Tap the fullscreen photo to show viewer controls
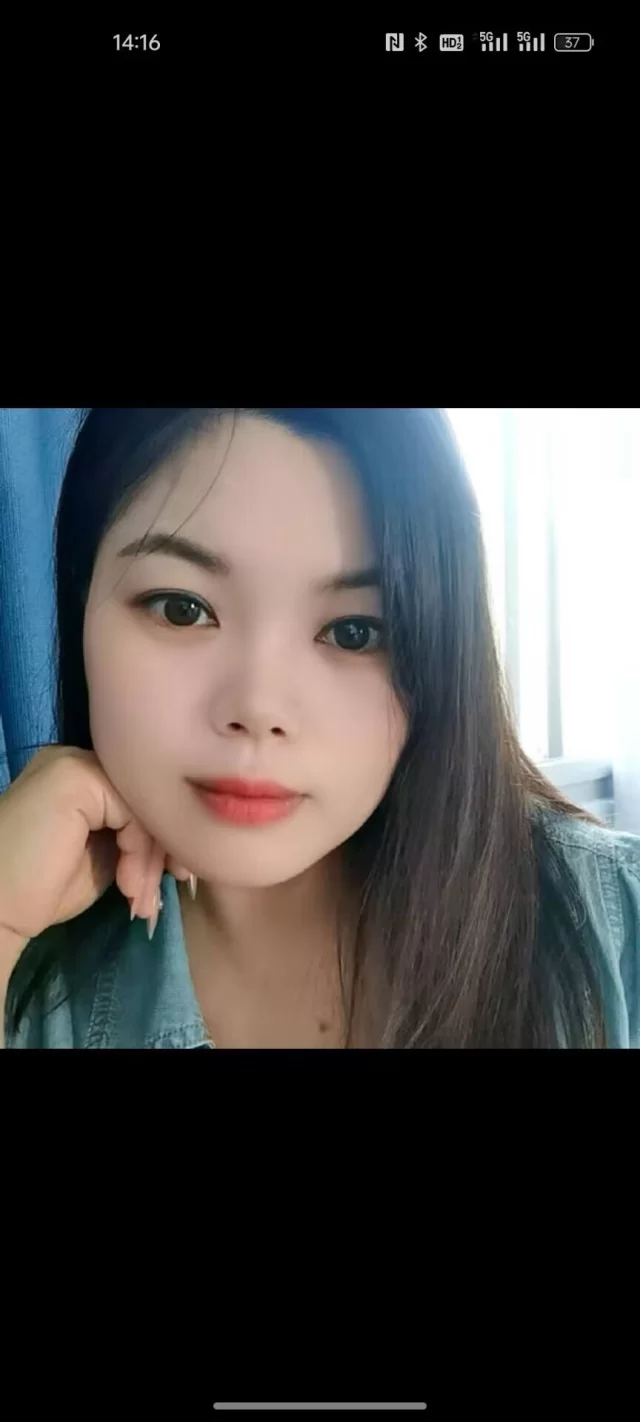This screenshot has width=640, height=1422. click(x=320, y=727)
